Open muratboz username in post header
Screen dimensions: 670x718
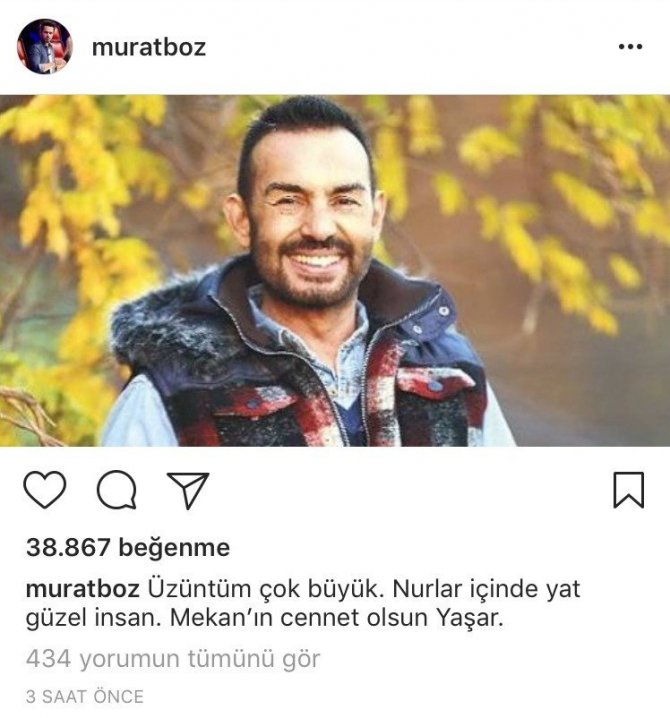pos(148,47)
